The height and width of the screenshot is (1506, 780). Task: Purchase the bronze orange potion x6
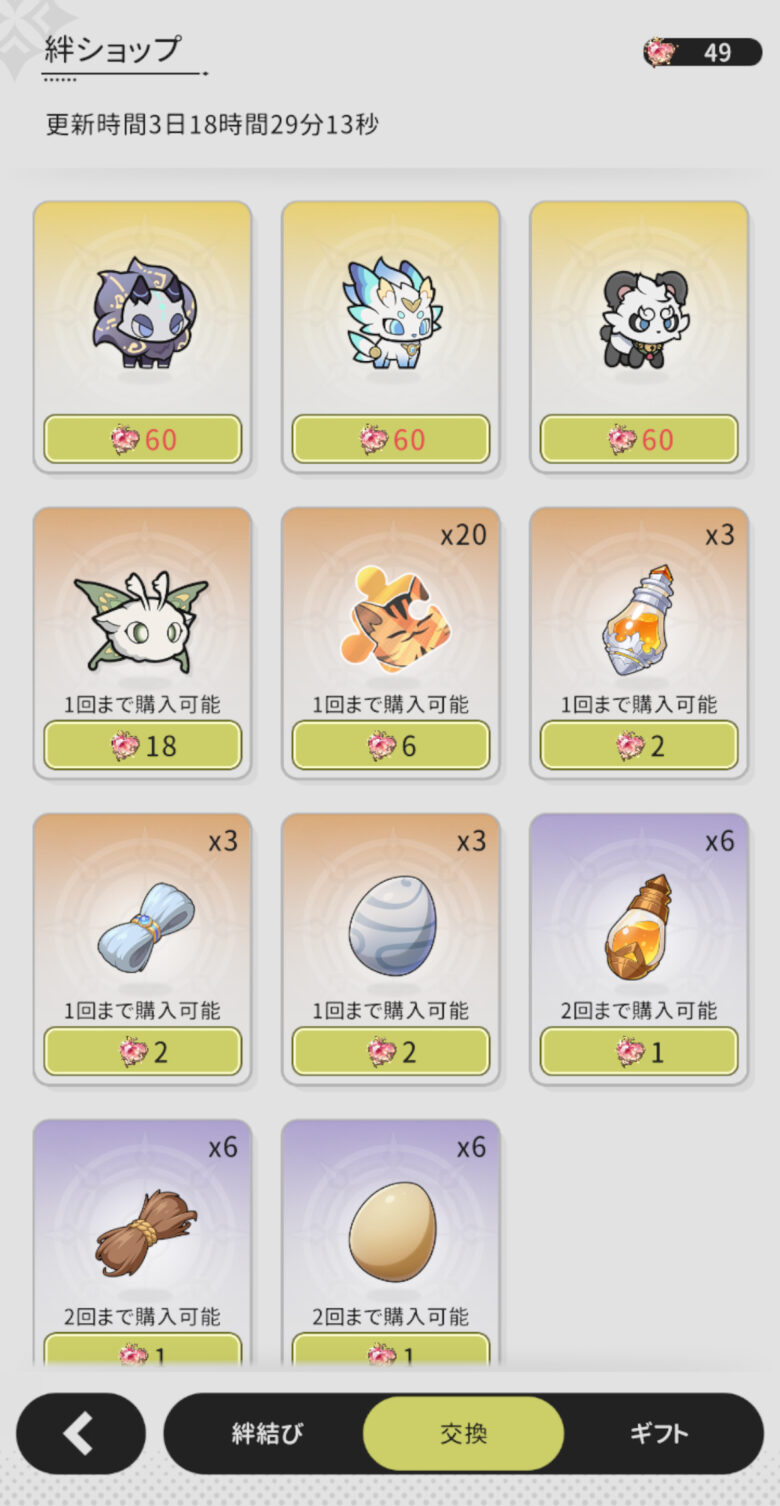639,1051
